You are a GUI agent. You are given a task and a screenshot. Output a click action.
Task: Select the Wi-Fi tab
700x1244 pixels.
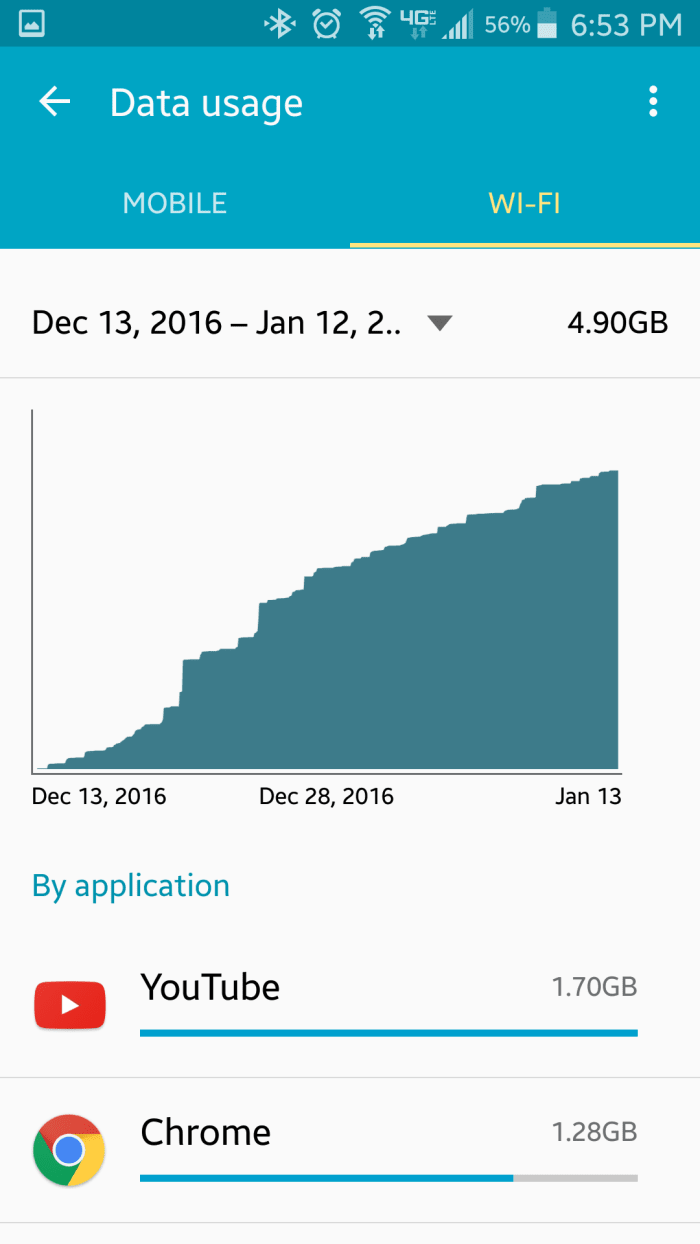point(524,204)
